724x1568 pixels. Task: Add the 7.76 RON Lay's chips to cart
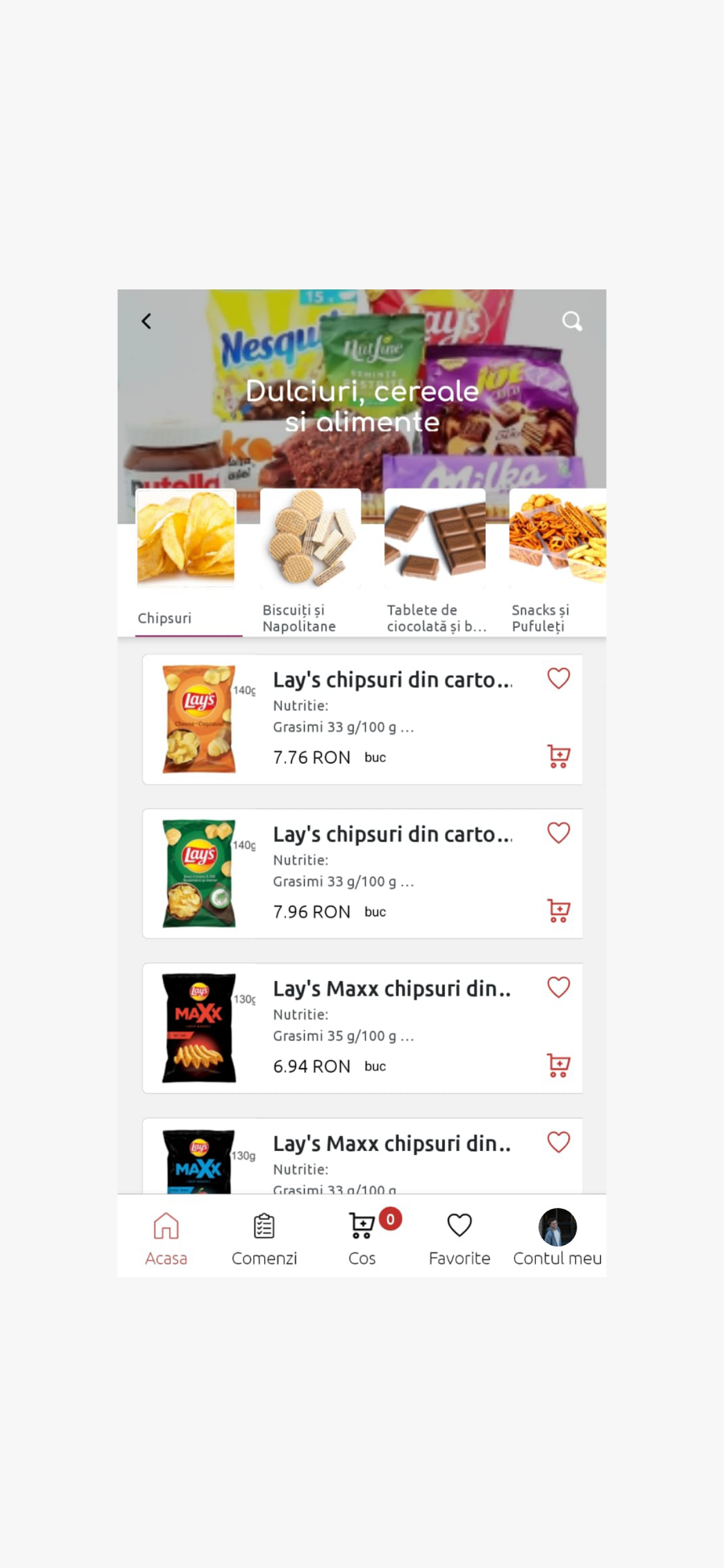[559, 757]
